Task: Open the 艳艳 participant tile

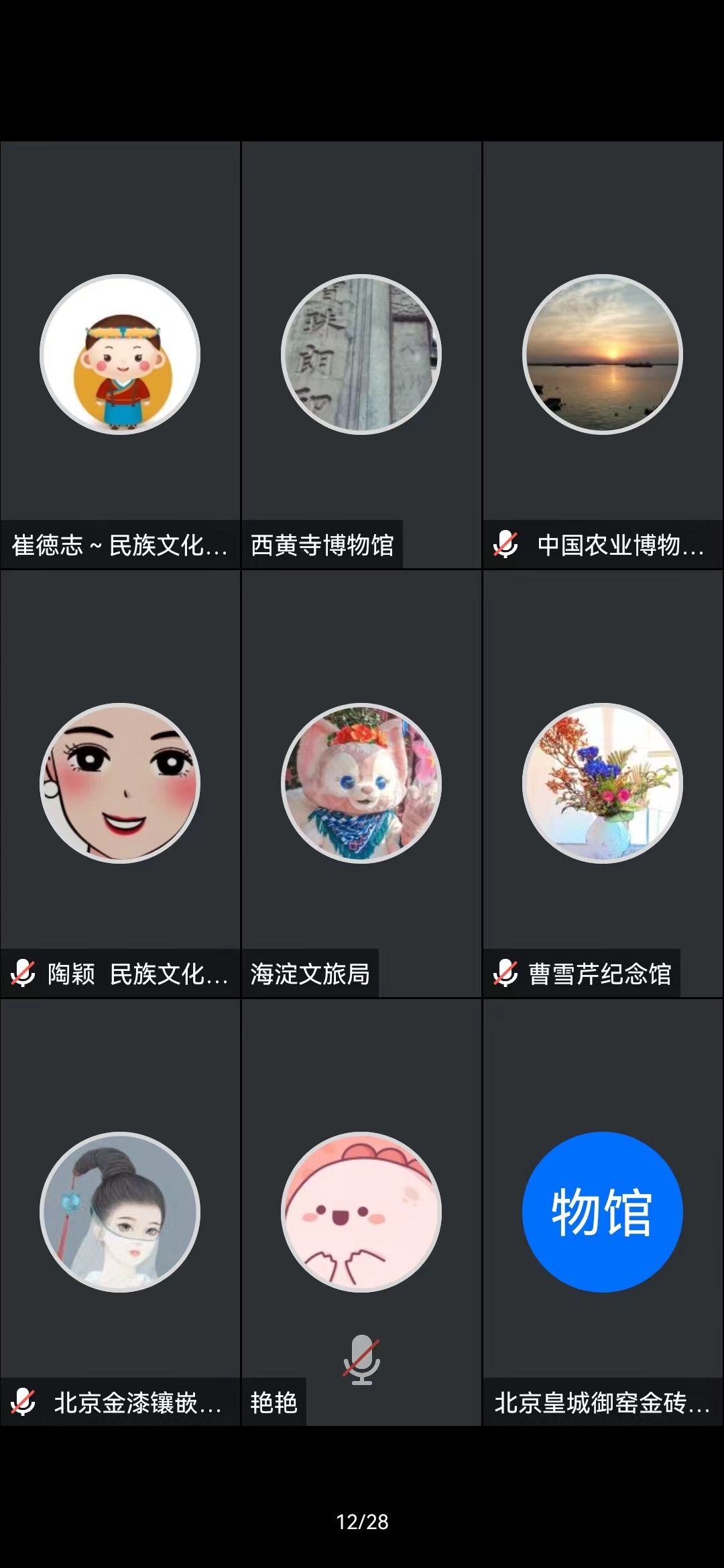Action: click(x=361, y=1212)
